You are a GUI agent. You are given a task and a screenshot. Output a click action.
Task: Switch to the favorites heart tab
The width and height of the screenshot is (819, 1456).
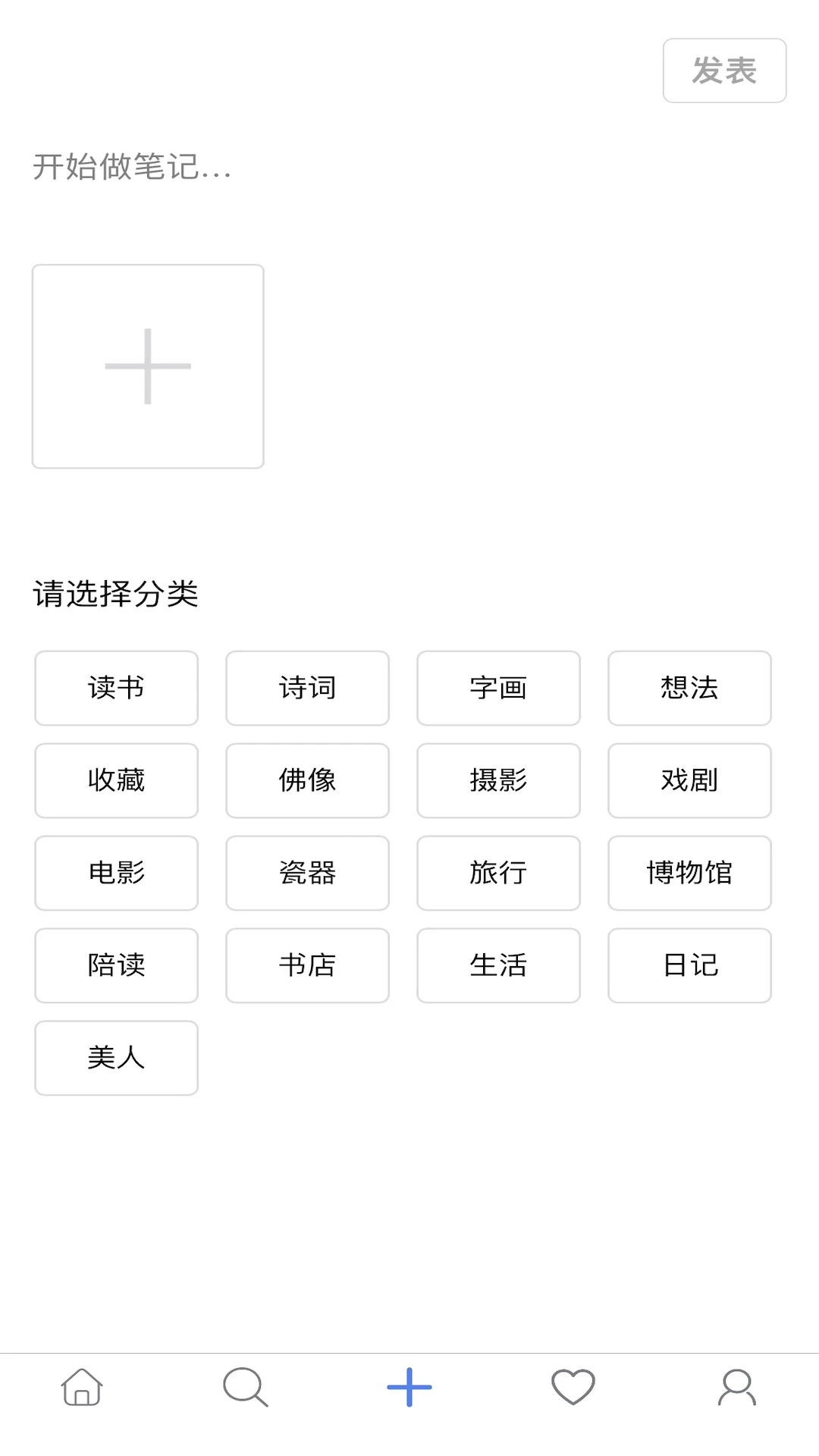[x=573, y=1387]
